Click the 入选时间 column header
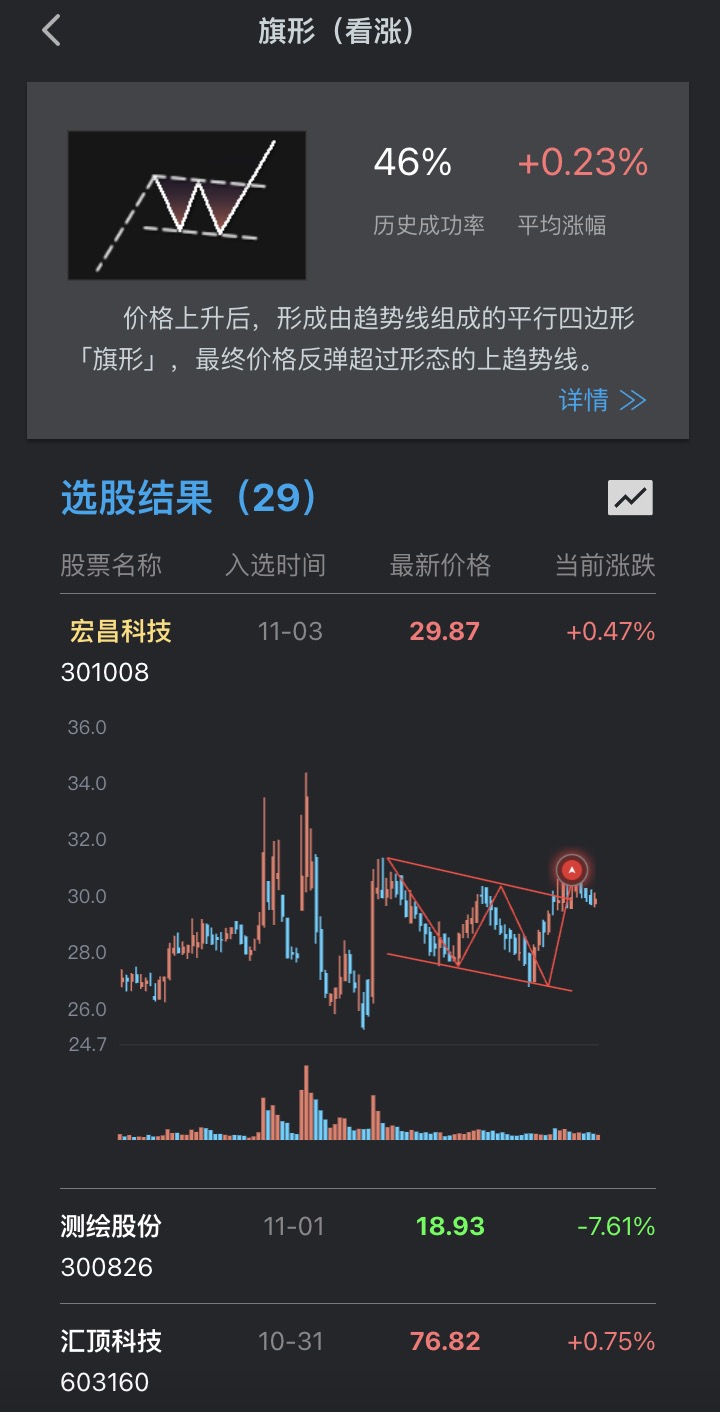 (x=277, y=565)
